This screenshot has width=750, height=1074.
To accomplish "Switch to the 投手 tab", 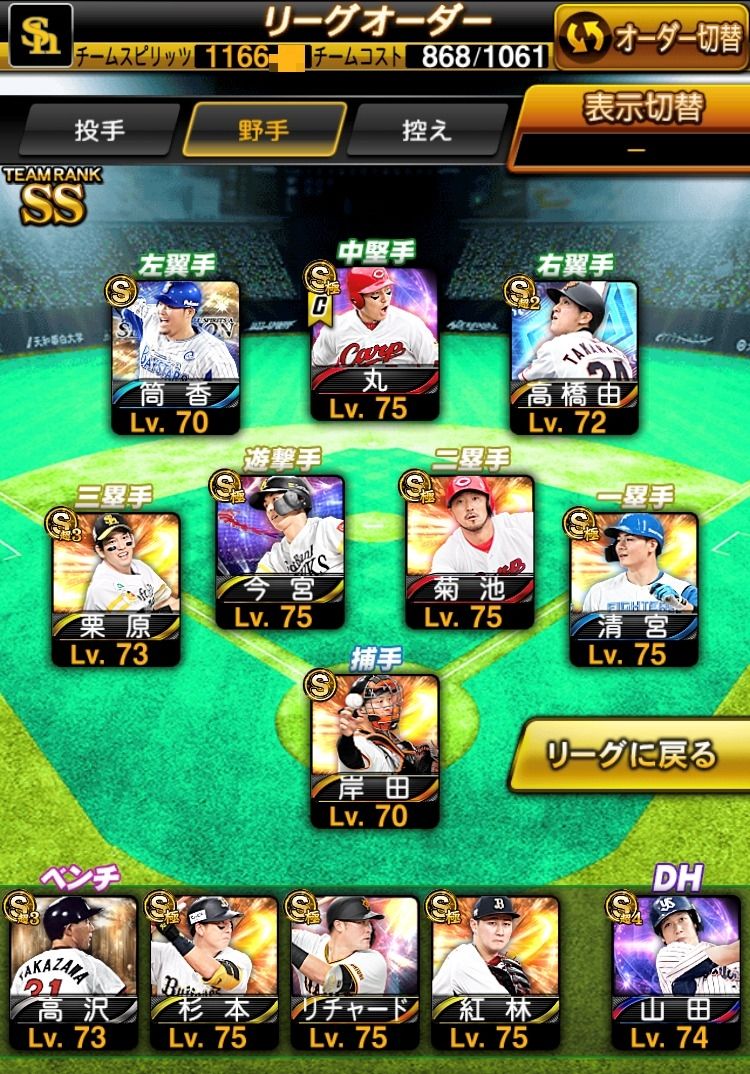I will click(x=98, y=131).
